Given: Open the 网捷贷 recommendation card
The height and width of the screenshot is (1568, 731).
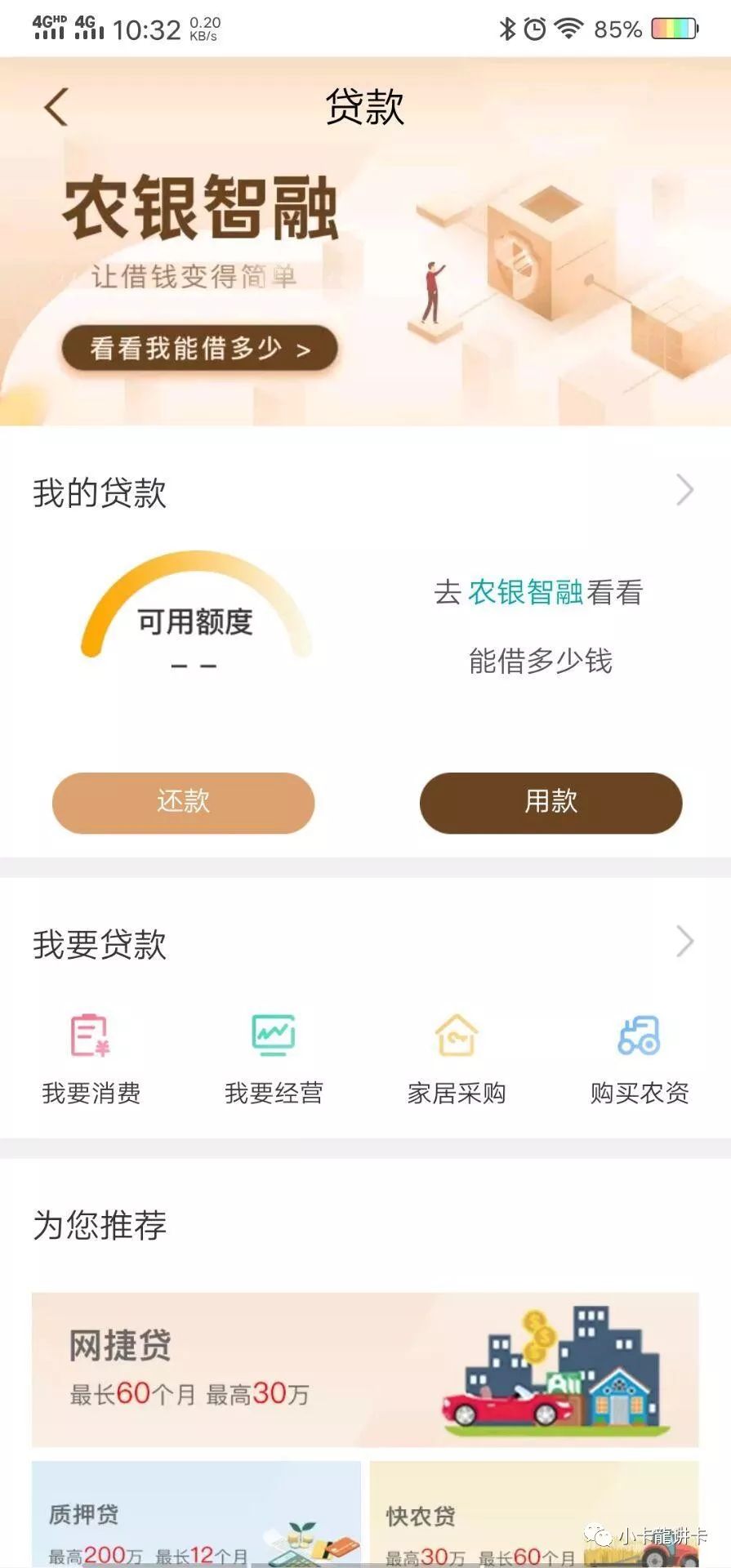Looking at the screenshot, I should pyautogui.click(x=365, y=1370).
